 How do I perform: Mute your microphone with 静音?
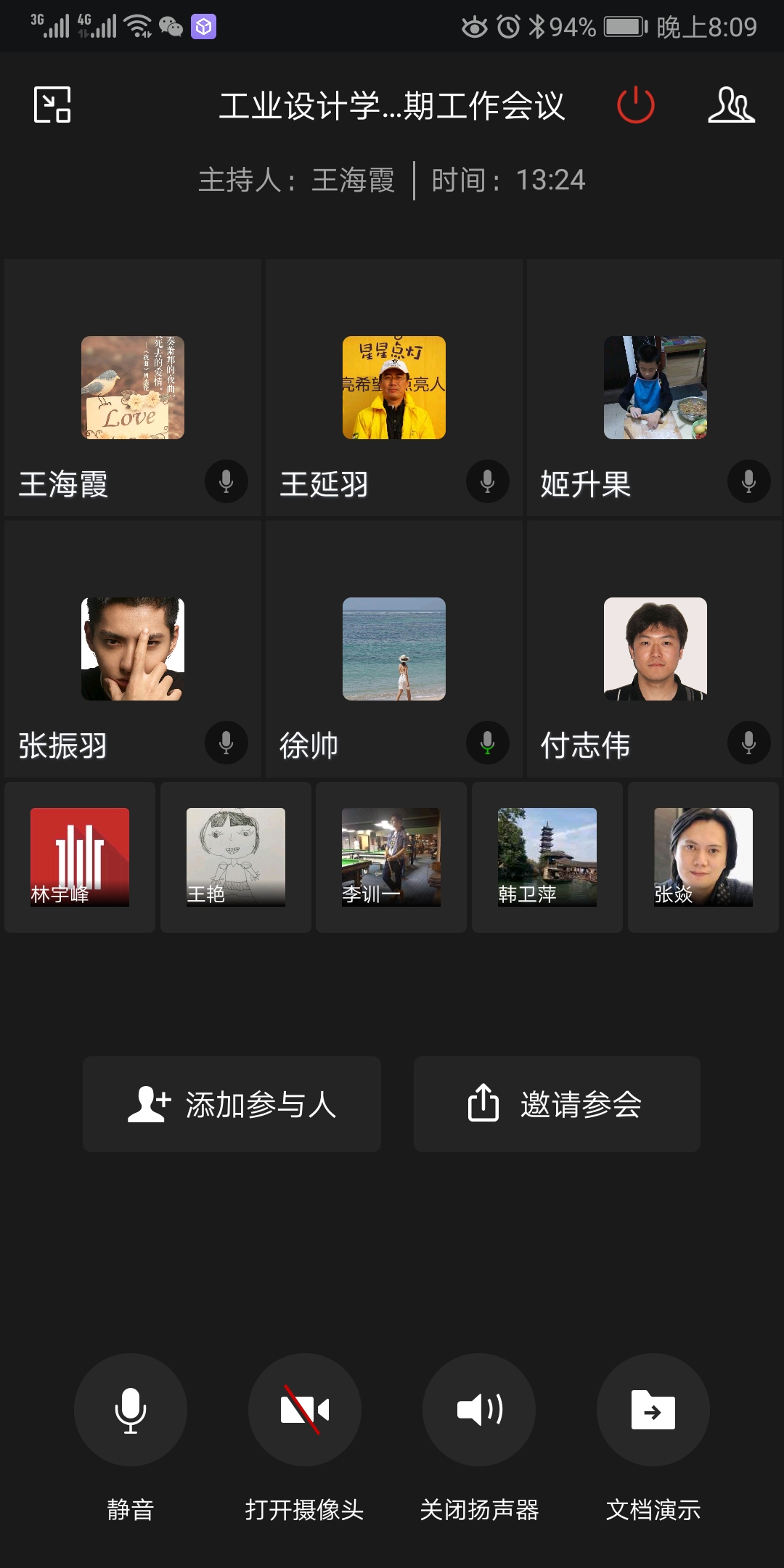pos(131,1410)
